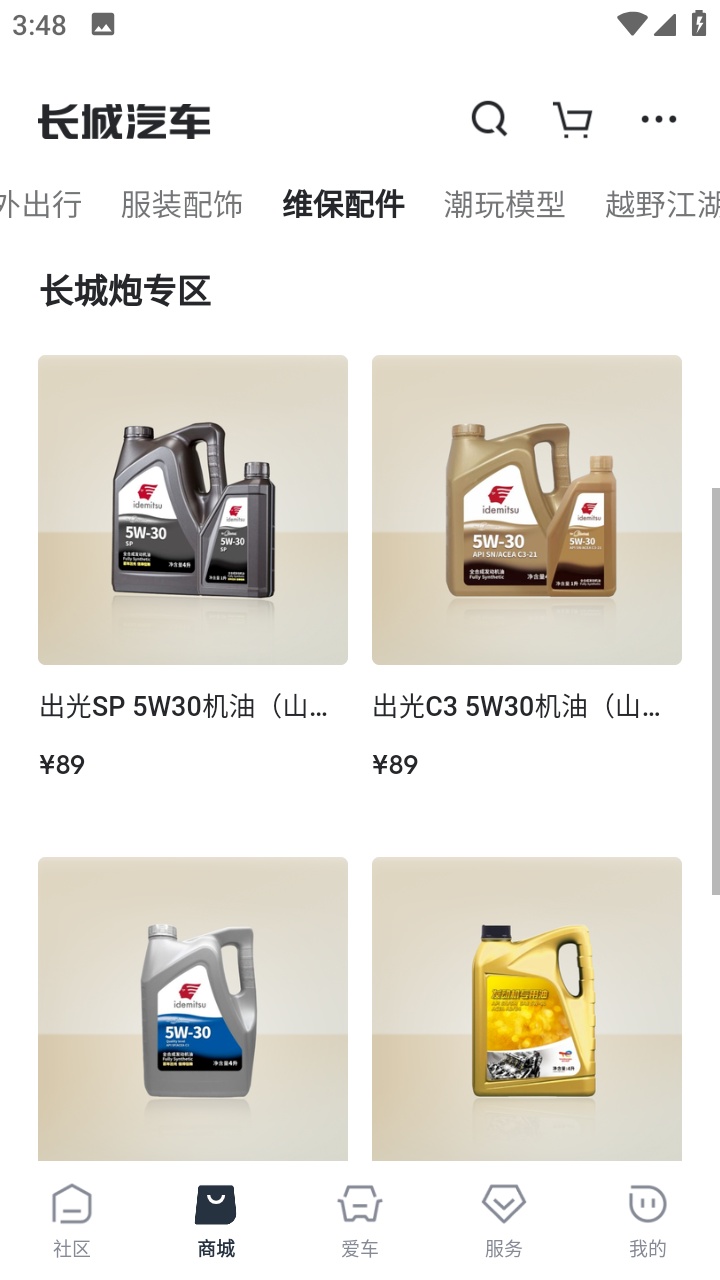View the yellow oil canister product
Image resolution: width=720 pixels, height=1280 pixels.
527,1008
